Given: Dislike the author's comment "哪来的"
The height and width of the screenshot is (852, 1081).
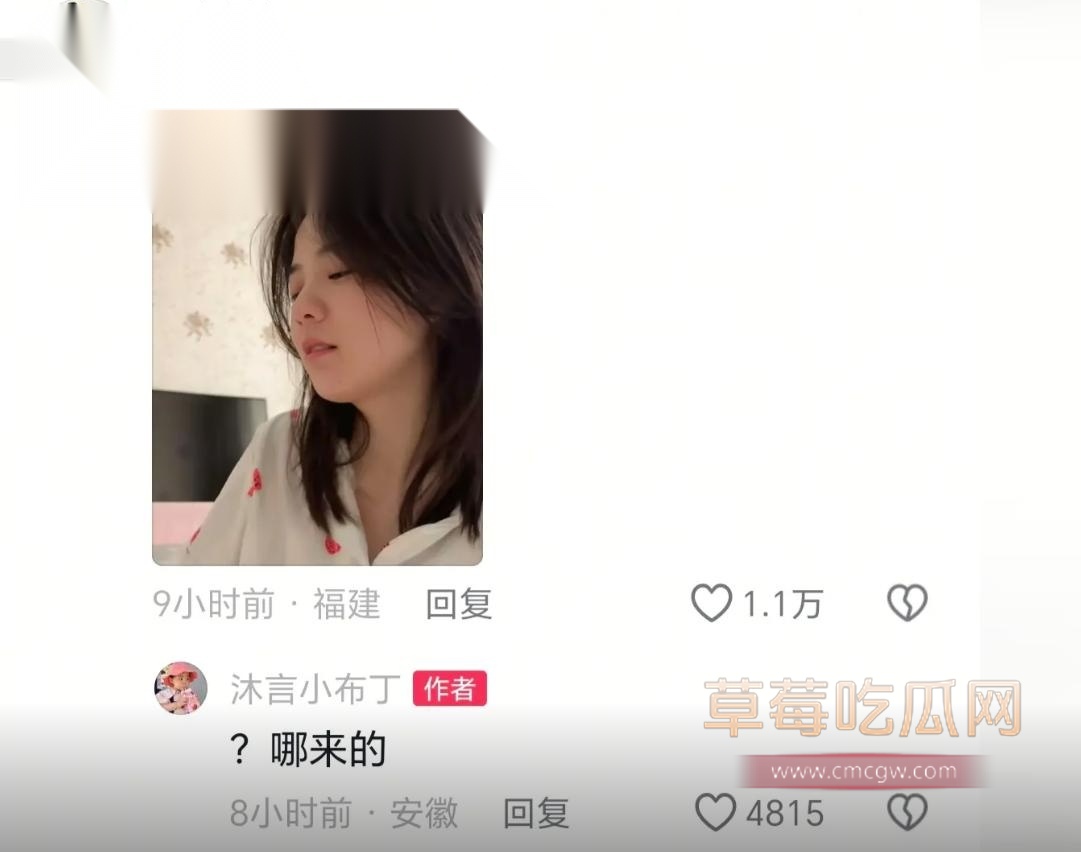Looking at the screenshot, I should coord(907,812).
